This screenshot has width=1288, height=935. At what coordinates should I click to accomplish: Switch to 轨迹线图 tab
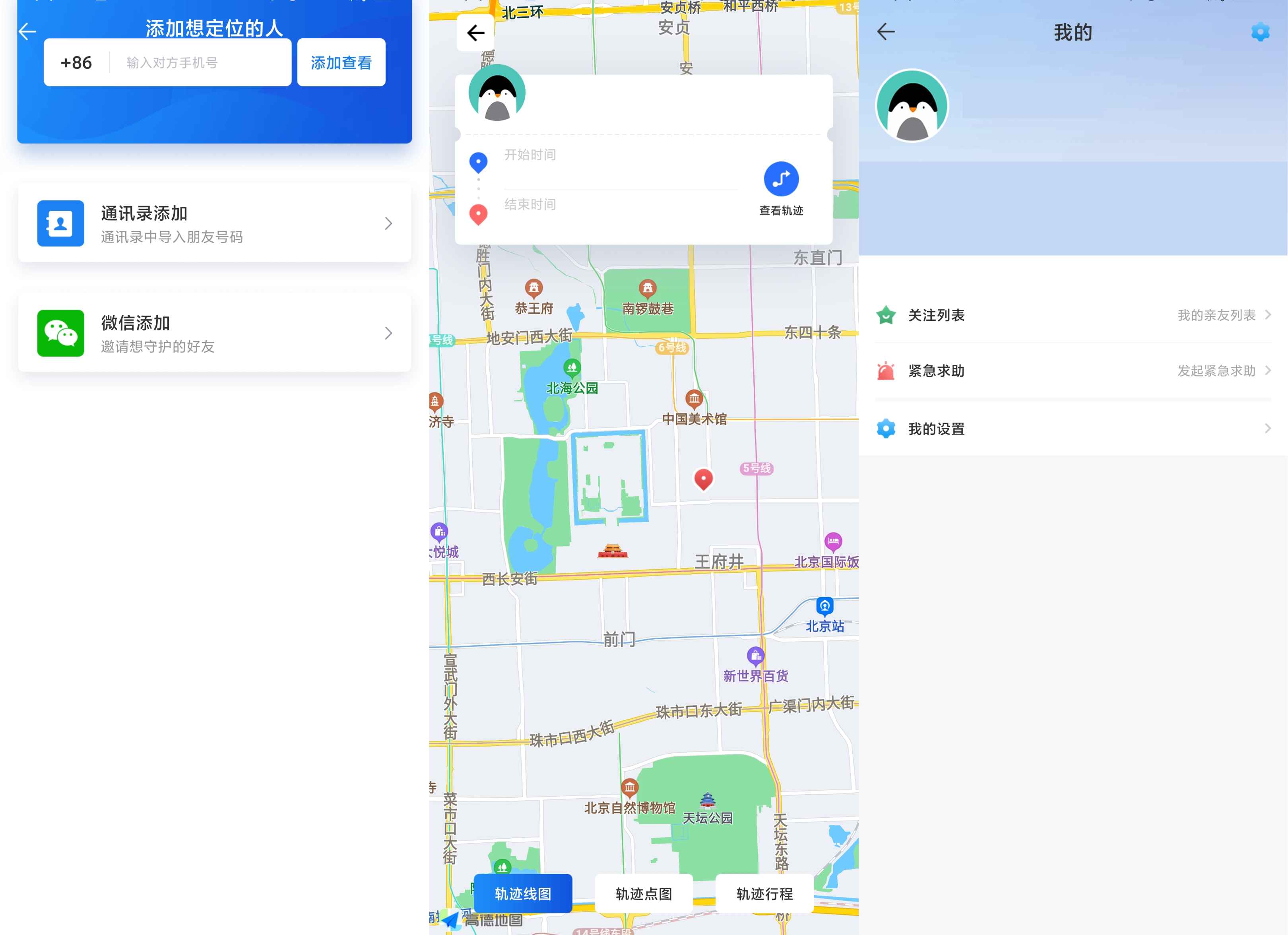[522, 894]
